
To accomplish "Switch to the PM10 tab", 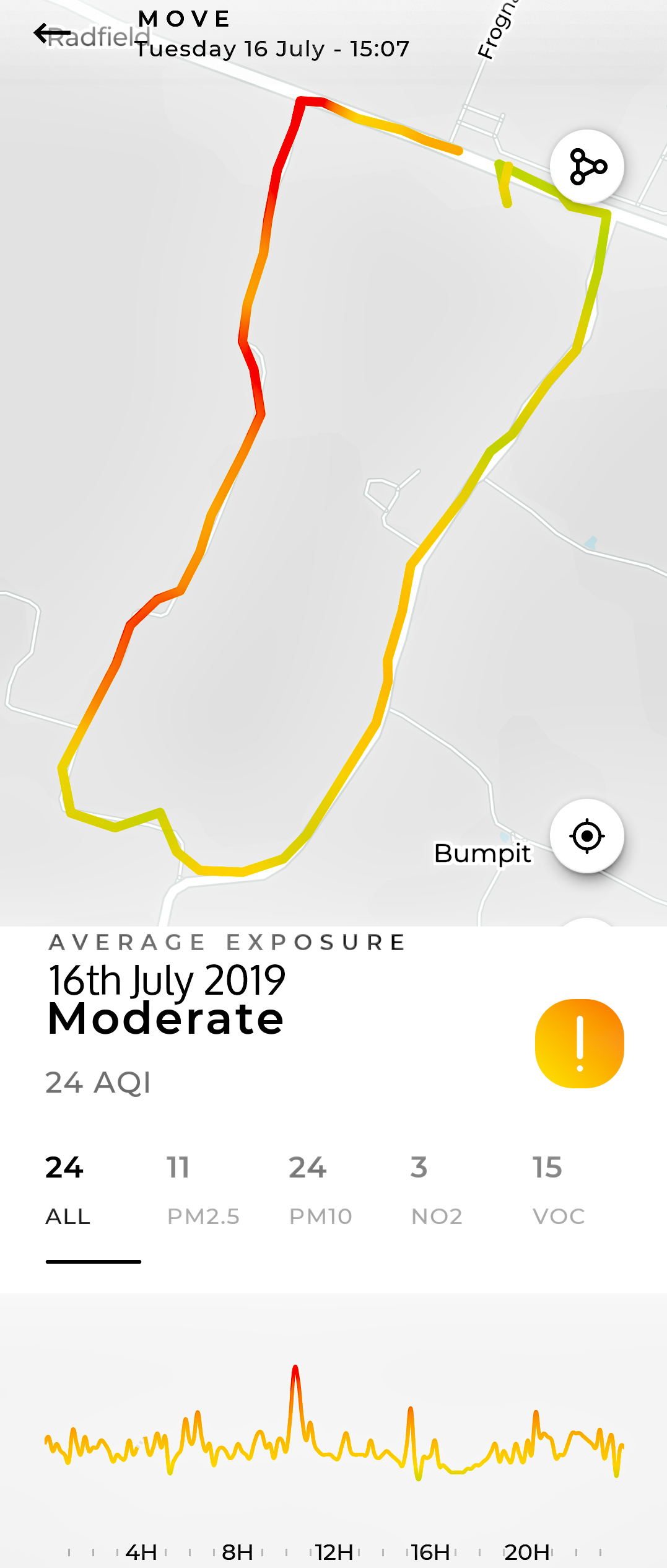I will [x=320, y=1190].
